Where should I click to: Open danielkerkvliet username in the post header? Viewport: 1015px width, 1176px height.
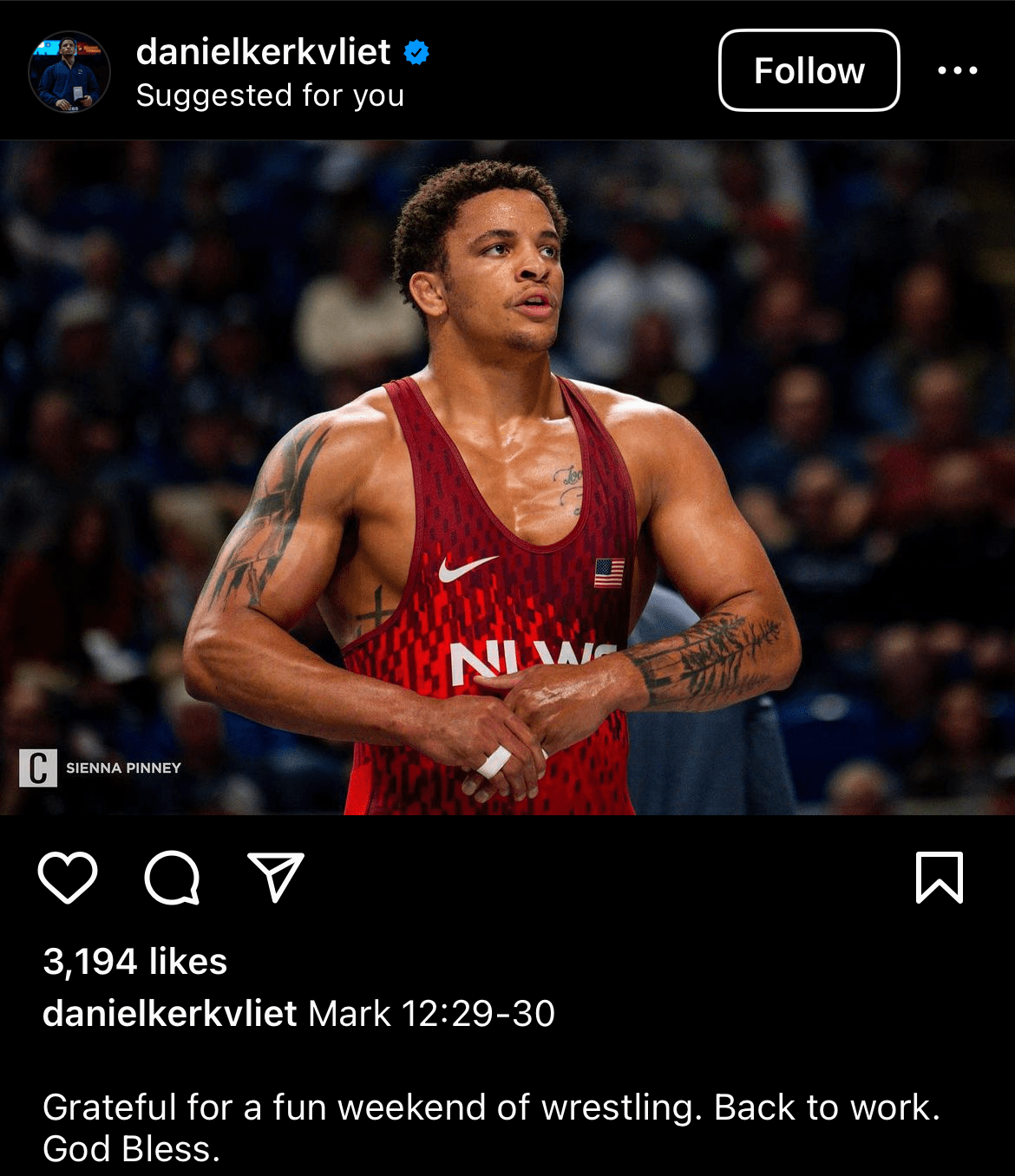click(263, 52)
